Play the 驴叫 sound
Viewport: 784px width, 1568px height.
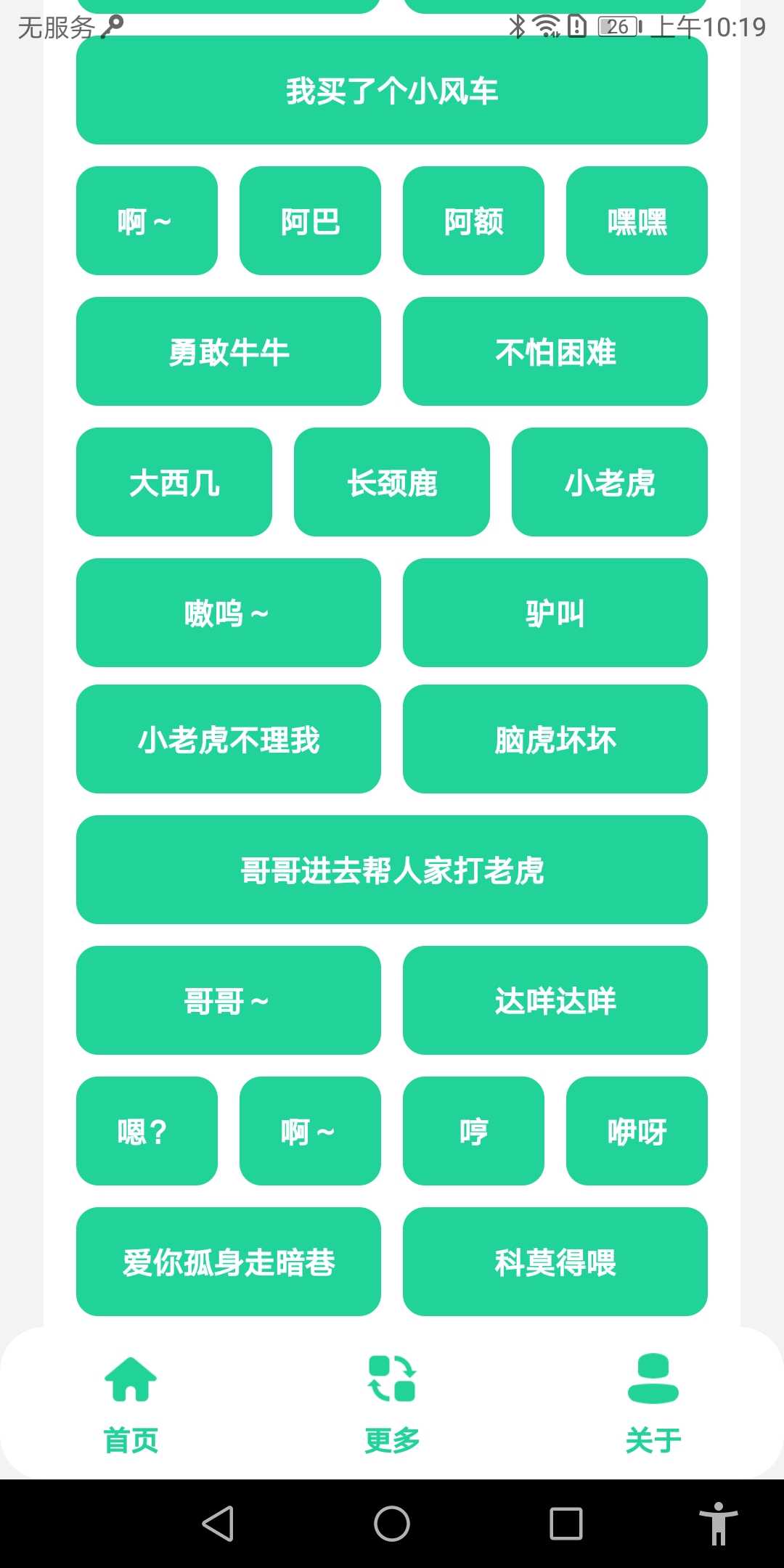tap(555, 612)
